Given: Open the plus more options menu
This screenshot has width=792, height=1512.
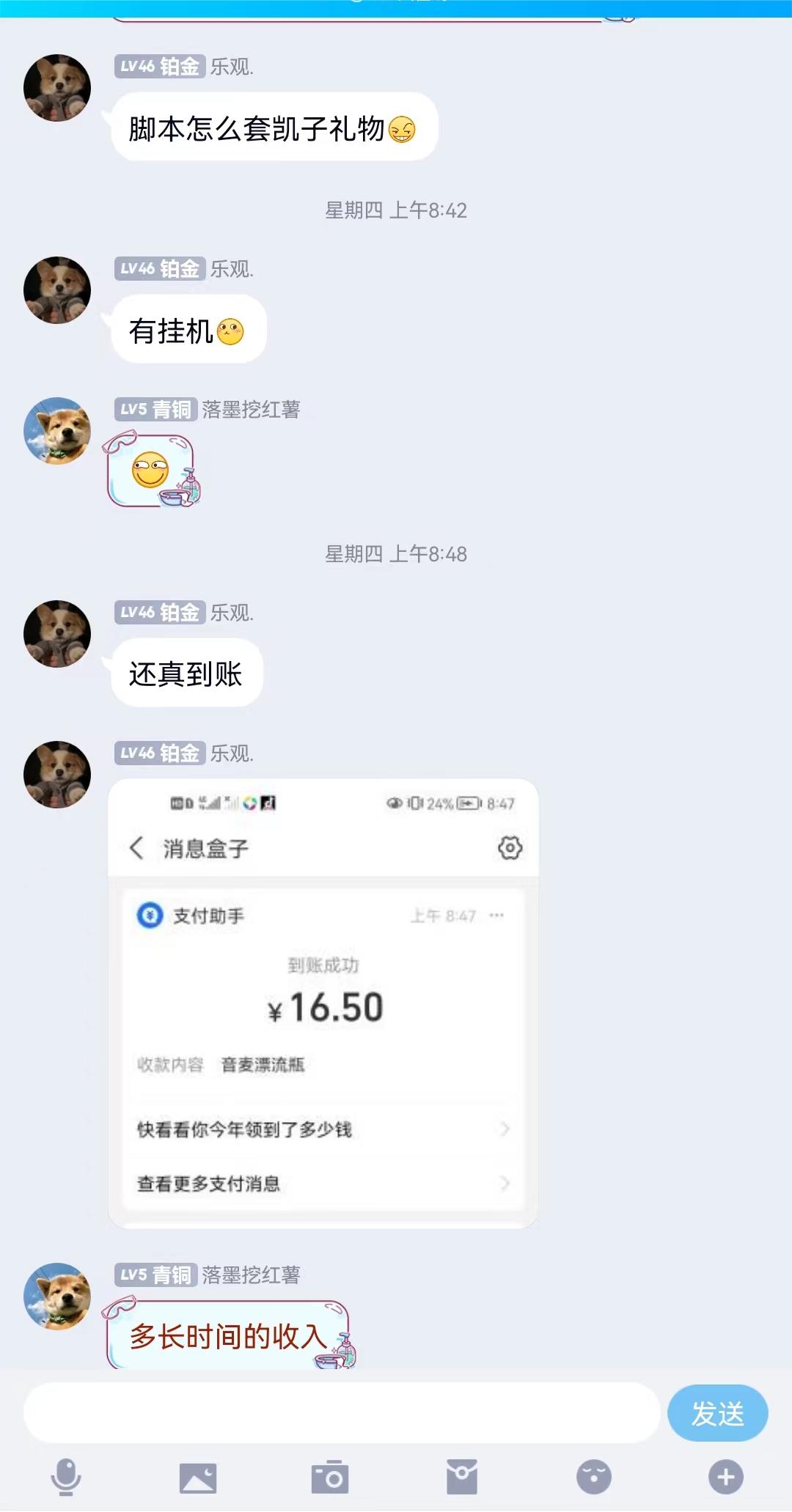Looking at the screenshot, I should click(x=726, y=1477).
